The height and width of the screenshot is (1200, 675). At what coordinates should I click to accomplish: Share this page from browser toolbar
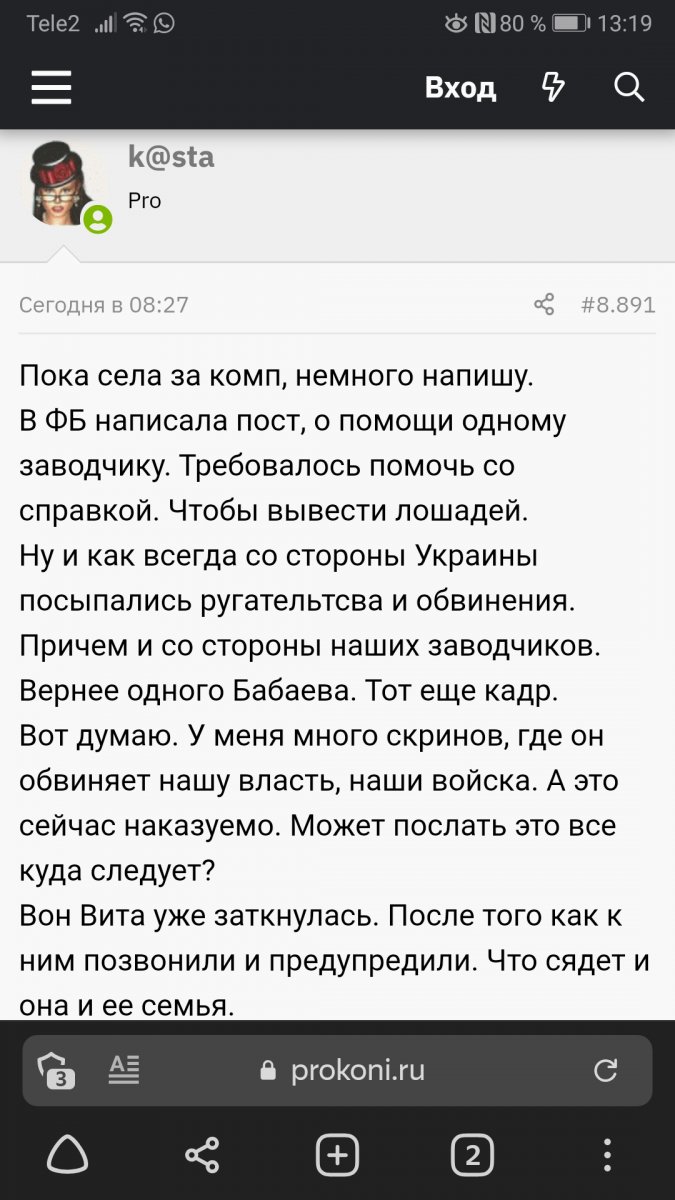203,1157
